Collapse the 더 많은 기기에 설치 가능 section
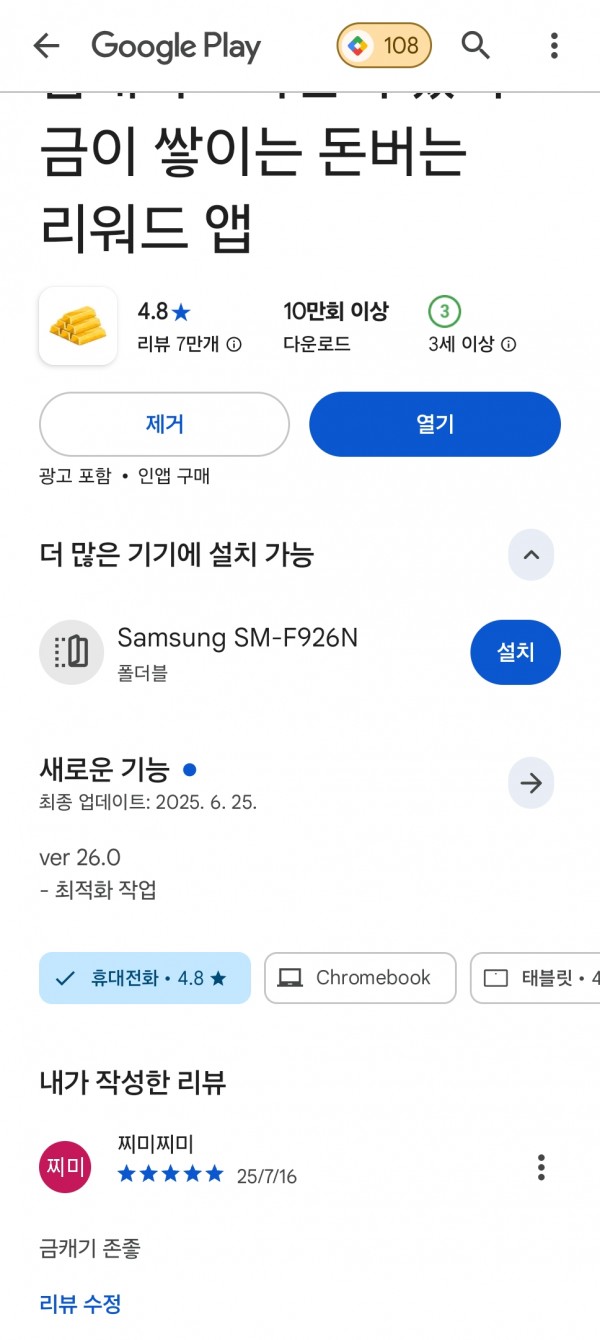This screenshot has width=600, height=1340. (531, 554)
